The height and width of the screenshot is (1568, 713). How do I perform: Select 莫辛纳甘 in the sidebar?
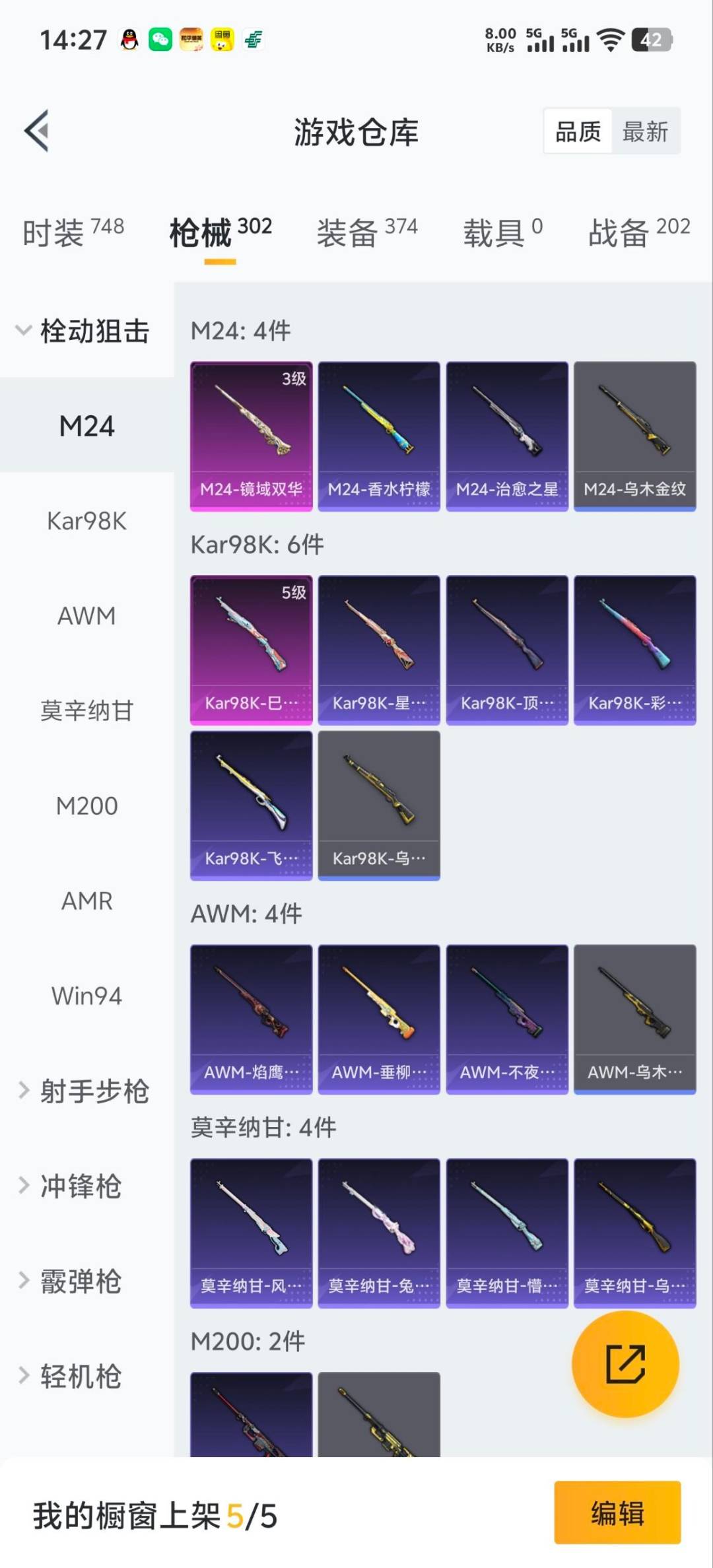(85, 711)
